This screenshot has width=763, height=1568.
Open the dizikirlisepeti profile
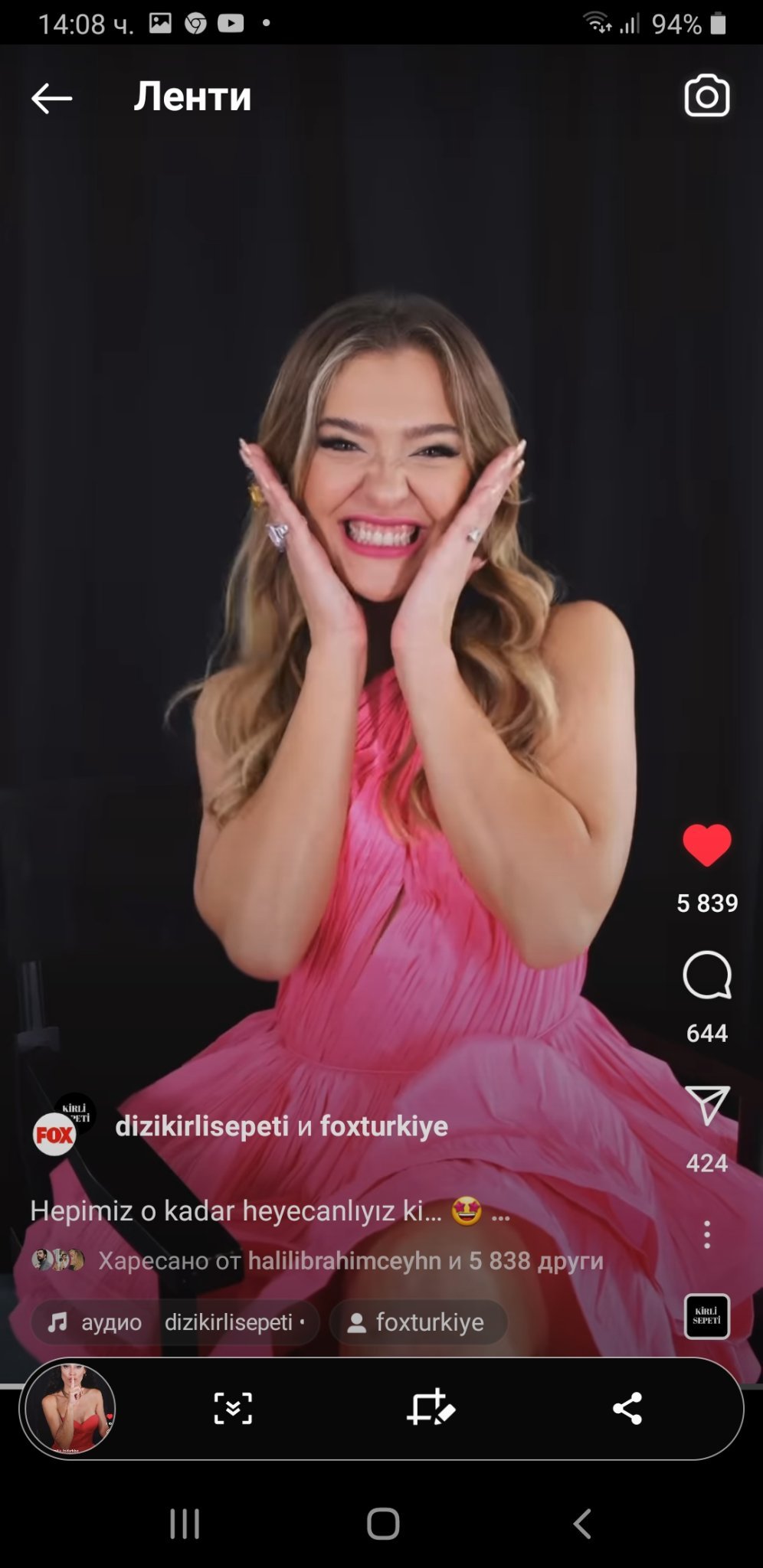pos(201,1126)
